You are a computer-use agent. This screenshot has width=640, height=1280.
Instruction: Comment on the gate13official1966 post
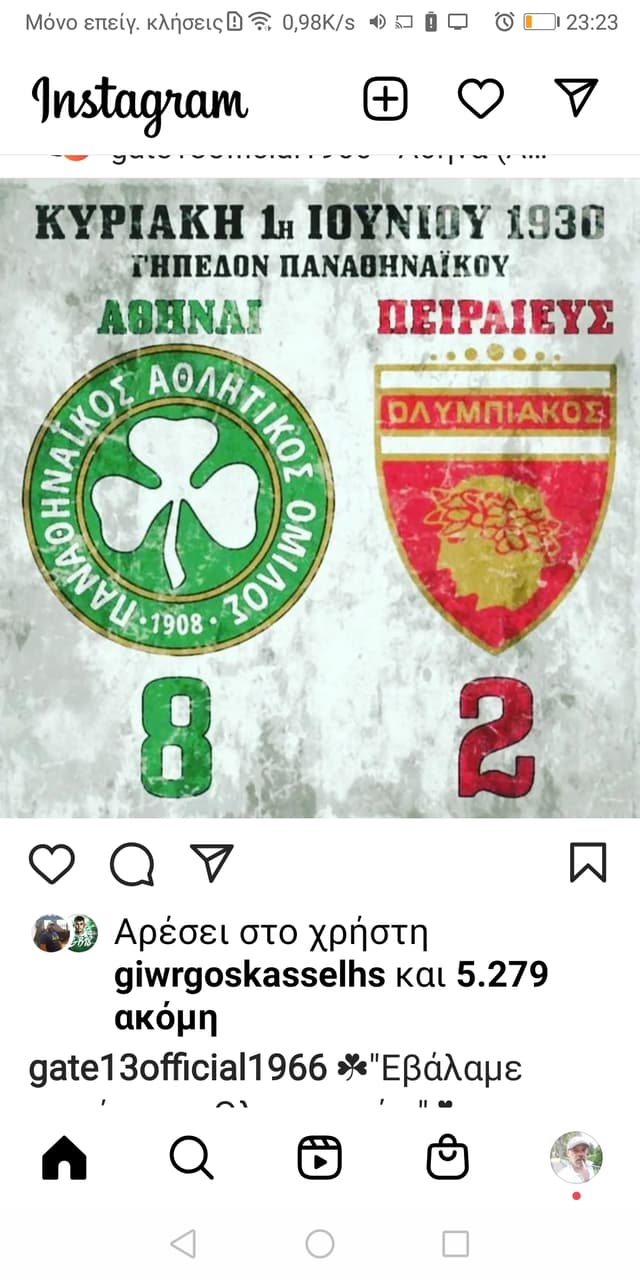pos(131,863)
